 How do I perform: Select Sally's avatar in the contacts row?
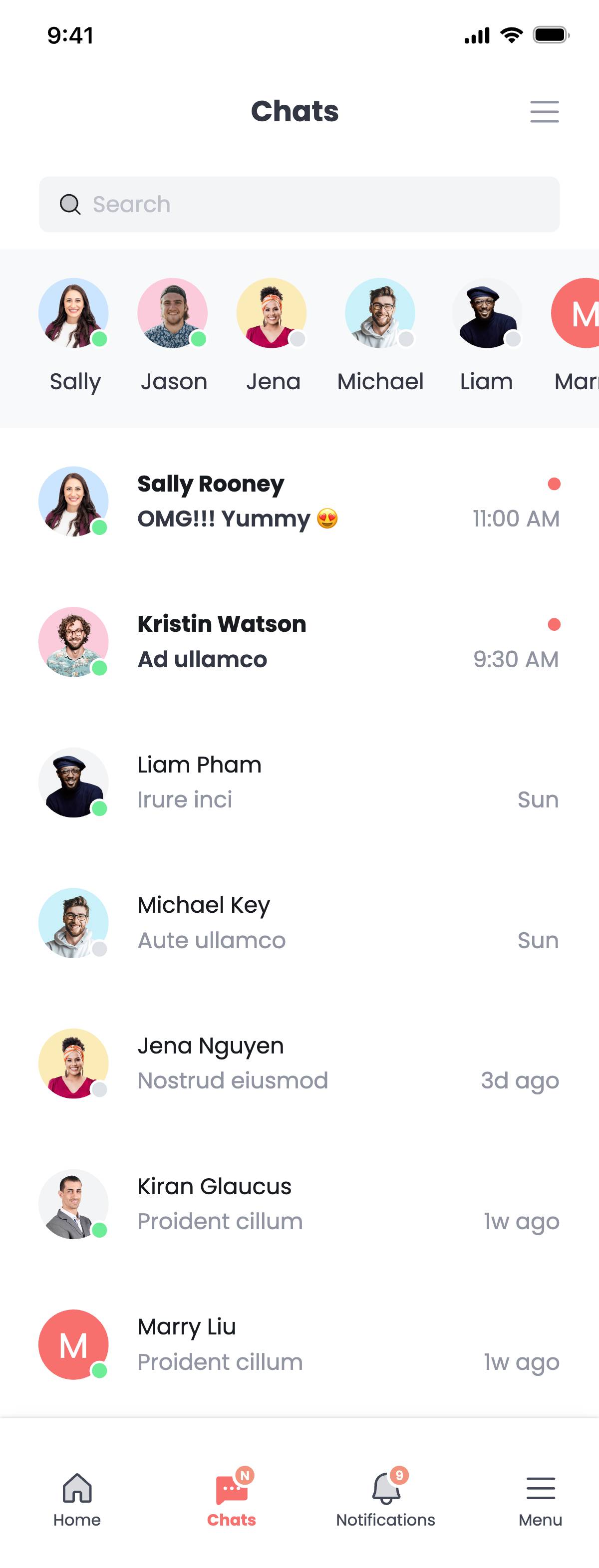click(x=74, y=313)
